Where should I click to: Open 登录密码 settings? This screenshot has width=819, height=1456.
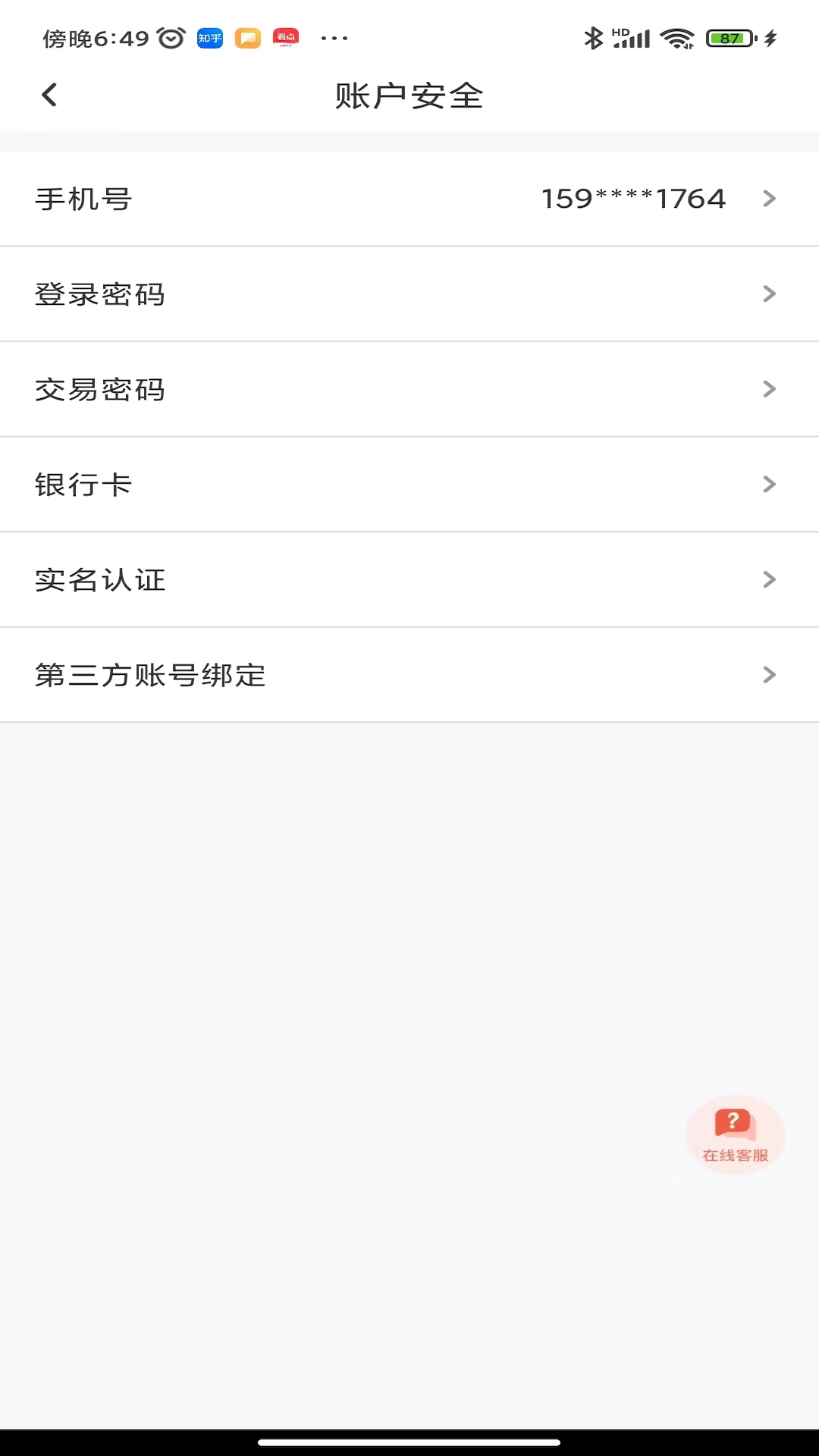pyautogui.click(x=409, y=294)
